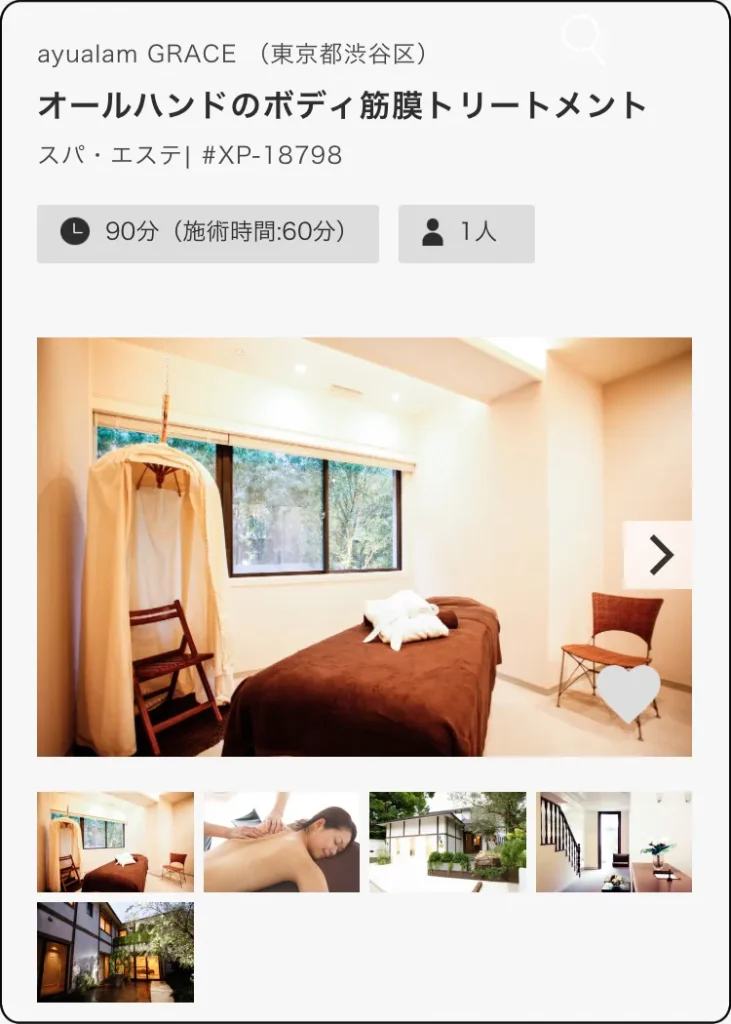Select the night exterior thumbnail
The width and height of the screenshot is (731, 1024).
point(115,952)
